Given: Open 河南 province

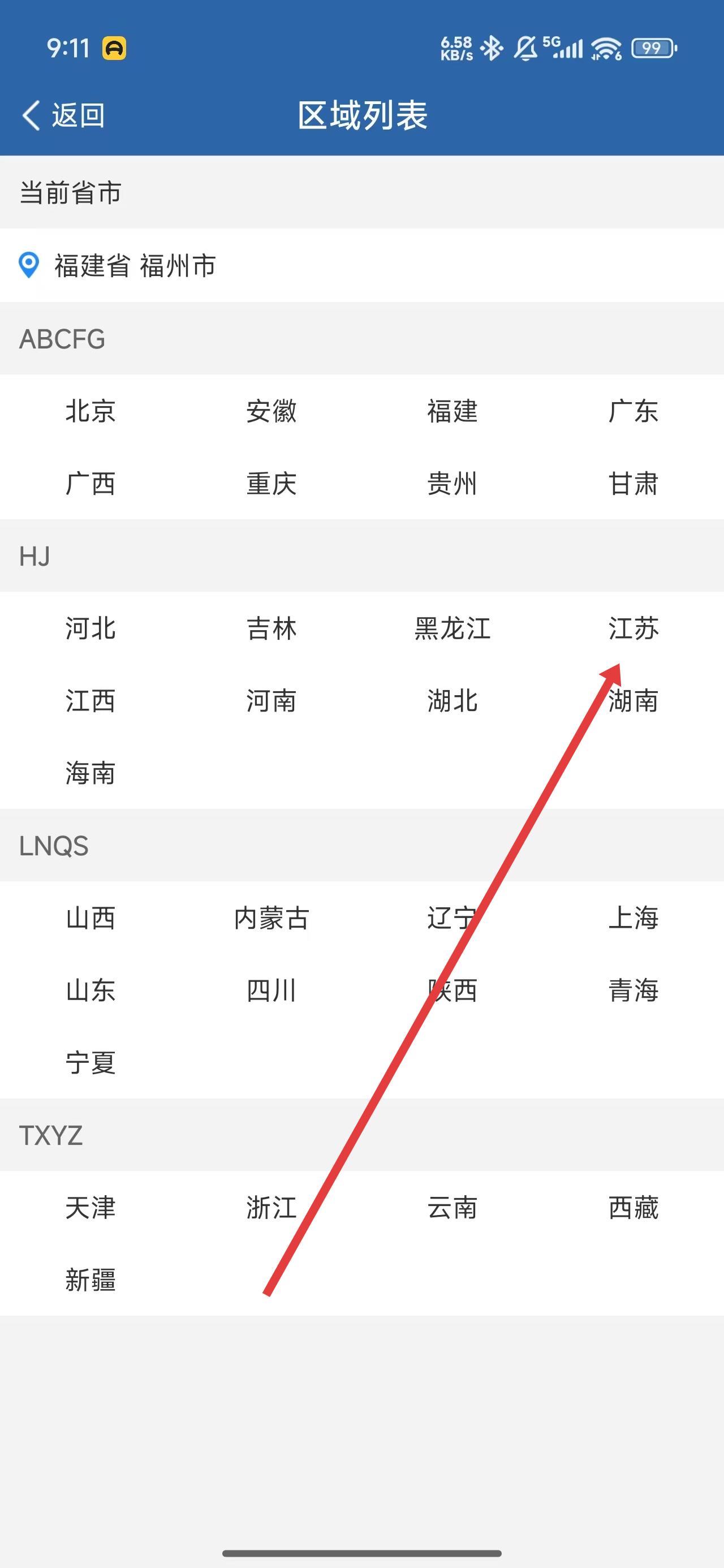Looking at the screenshot, I should [x=271, y=701].
